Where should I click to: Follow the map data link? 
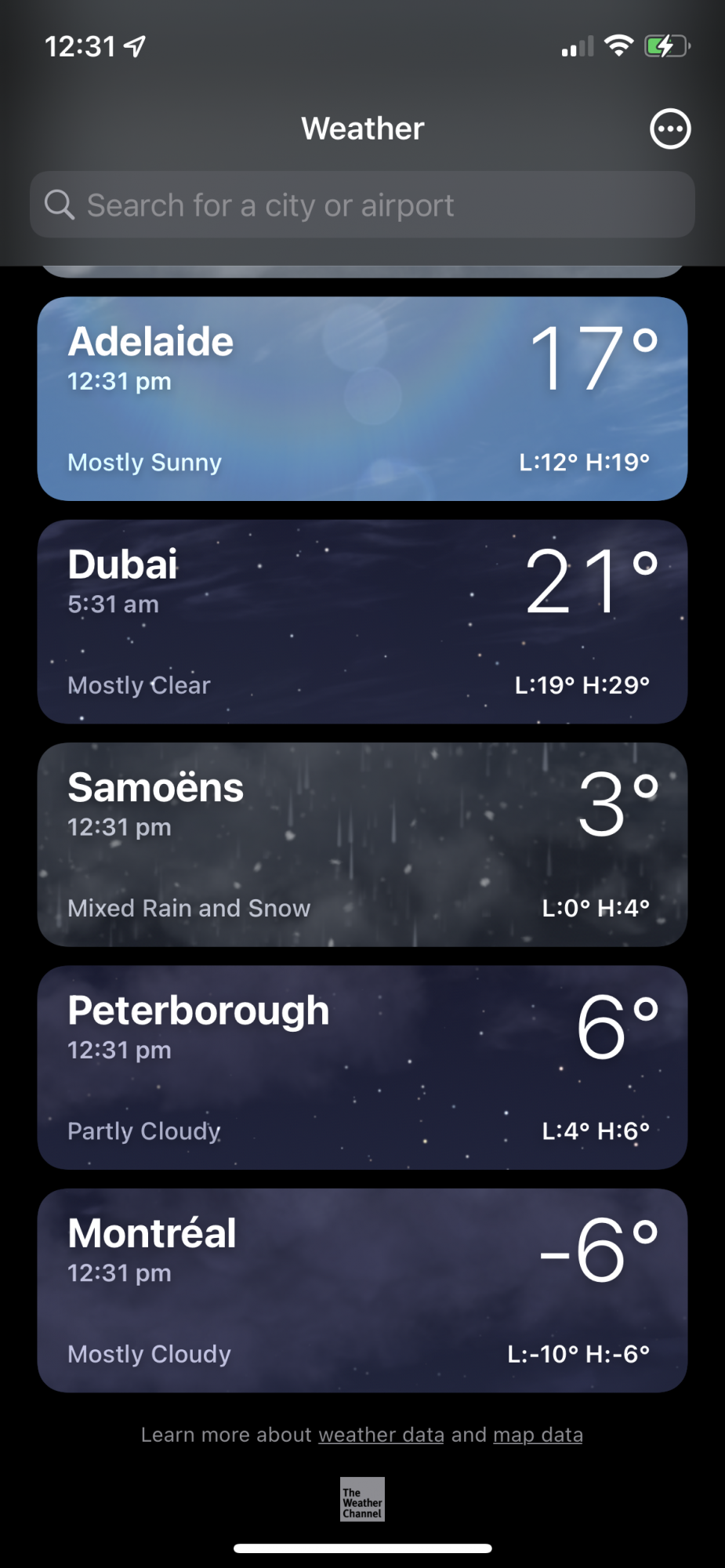[x=538, y=1435]
